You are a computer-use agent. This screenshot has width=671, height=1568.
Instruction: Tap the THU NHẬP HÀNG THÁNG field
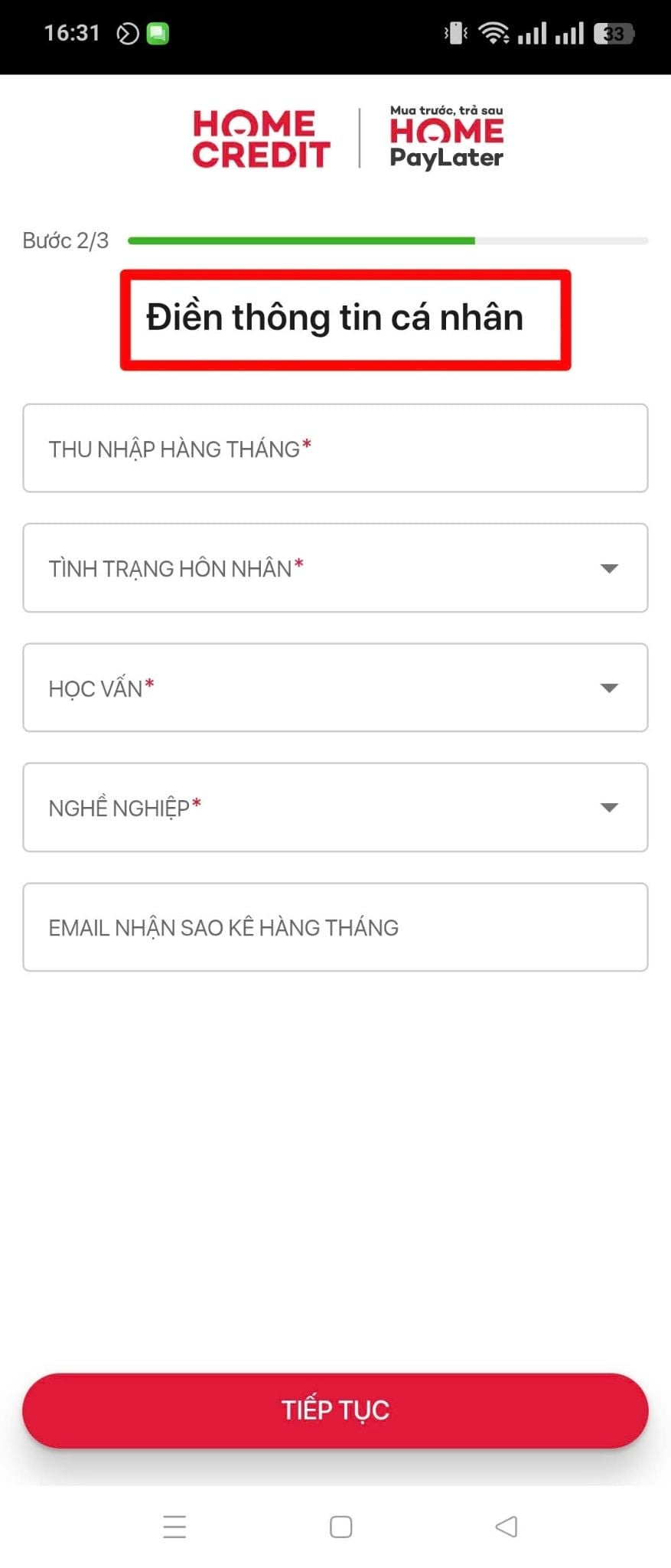(x=335, y=448)
